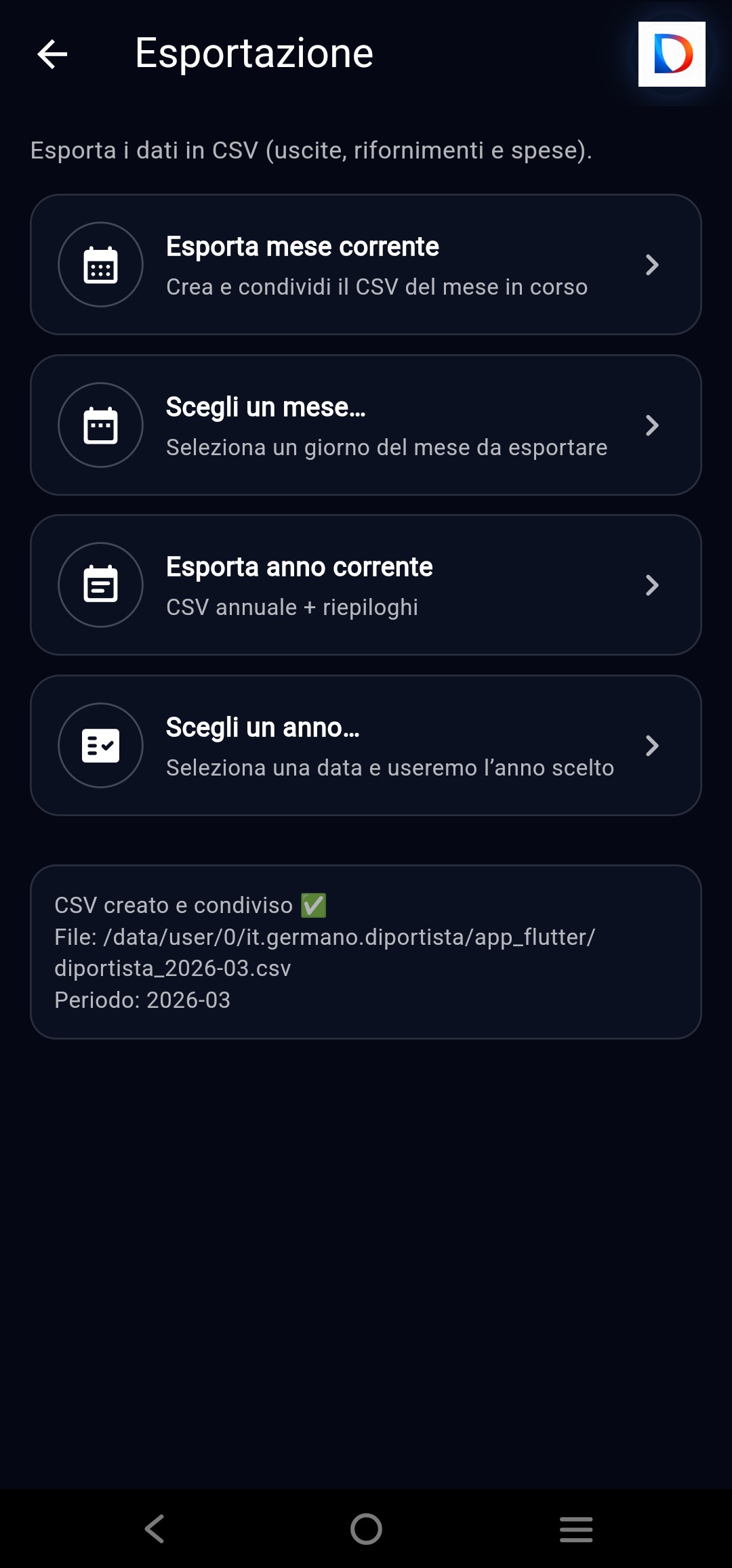Image resolution: width=732 pixels, height=1568 pixels.
Task: Tap the Esporta anno corrente row
Action: tap(366, 585)
